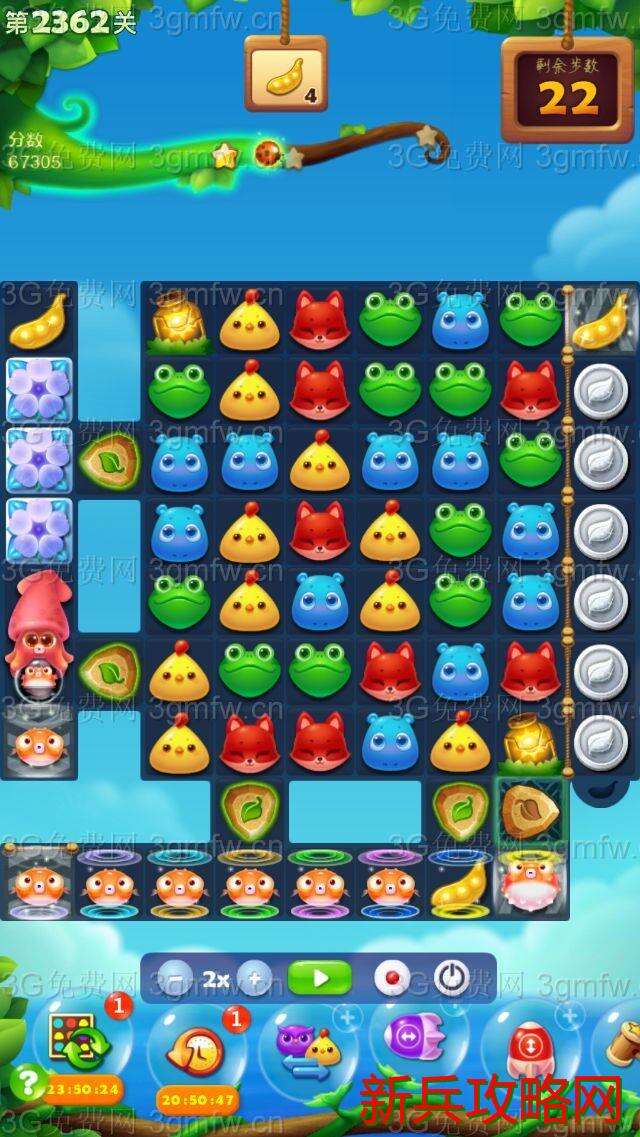Image resolution: width=640 pixels, height=1137 pixels.
Task: Open the green question mark help
Action: click(x=27, y=1081)
